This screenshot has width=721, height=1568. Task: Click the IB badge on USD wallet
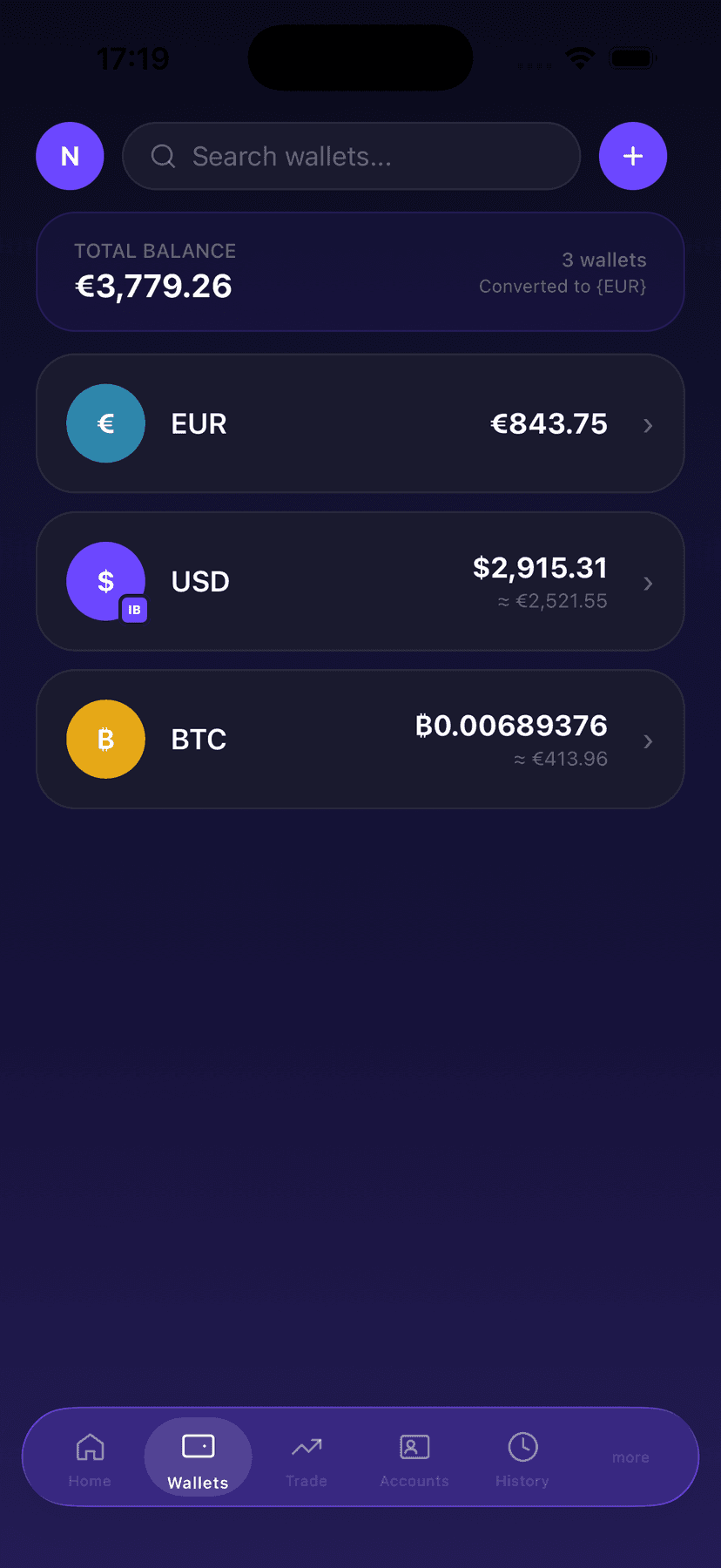pyautogui.click(x=134, y=610)
